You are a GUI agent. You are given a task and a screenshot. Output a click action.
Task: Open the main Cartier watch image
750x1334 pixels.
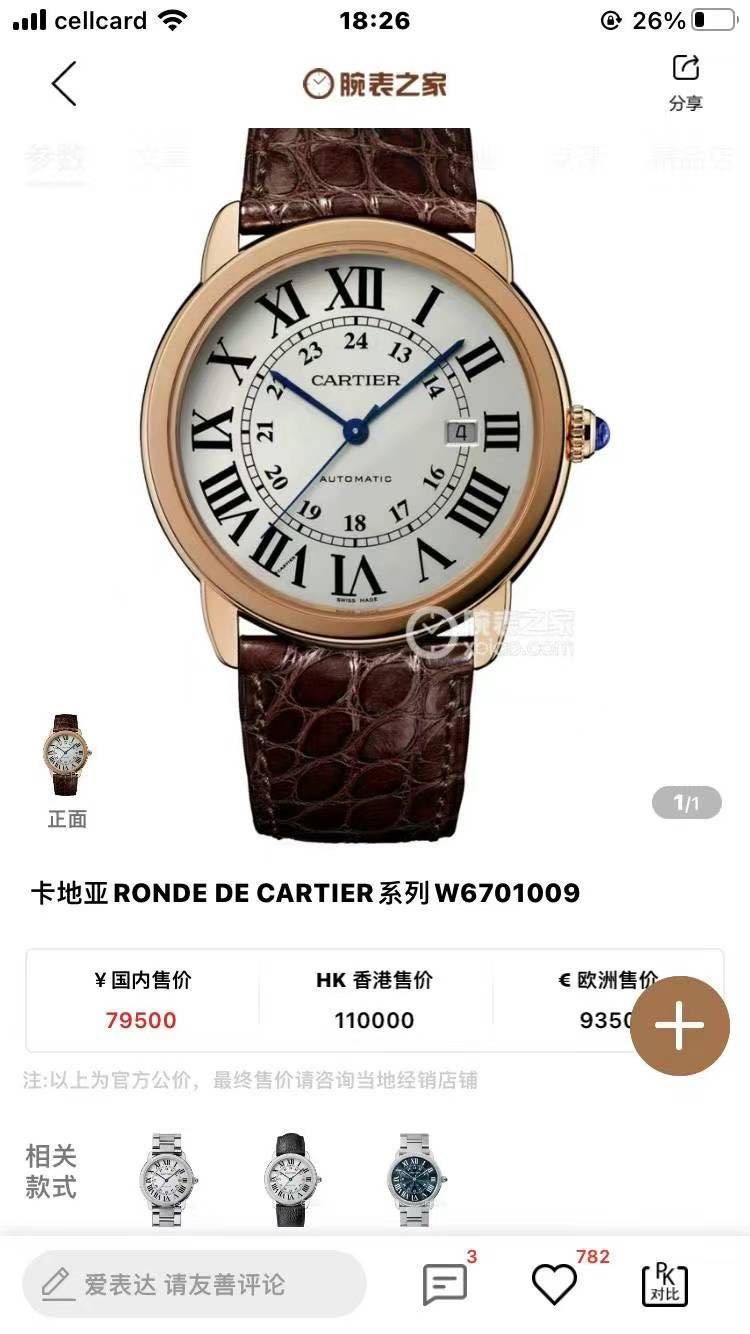click(375, 480)
